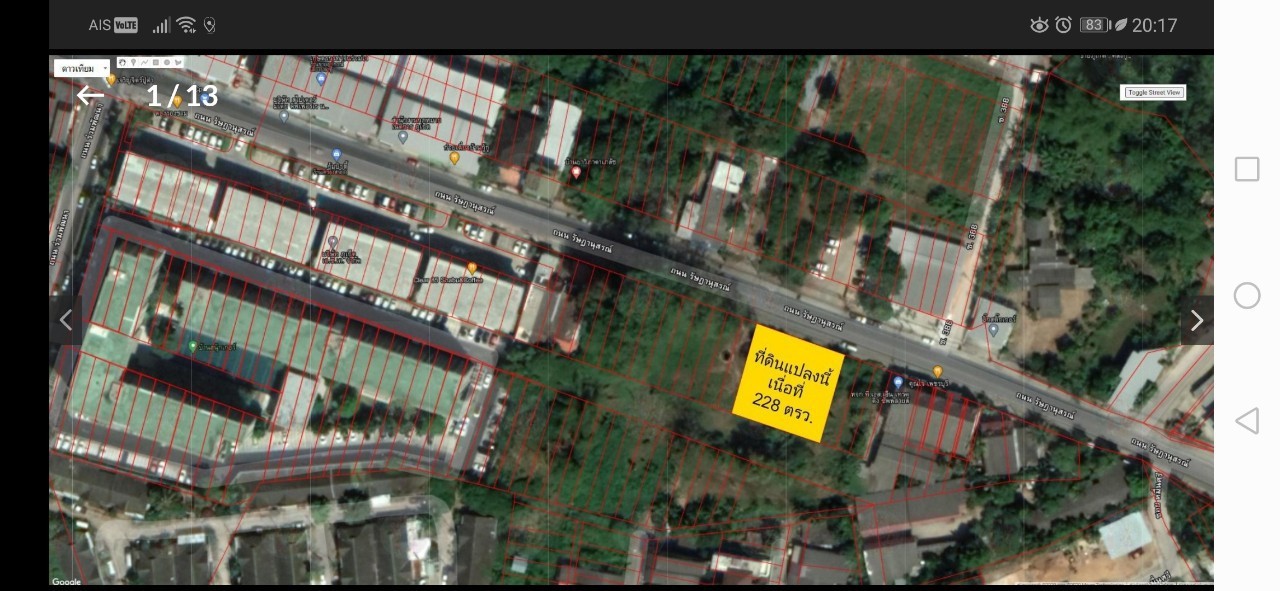Show the next photo
This screenshot has width=1280, height=591.
pos(1196,320)
